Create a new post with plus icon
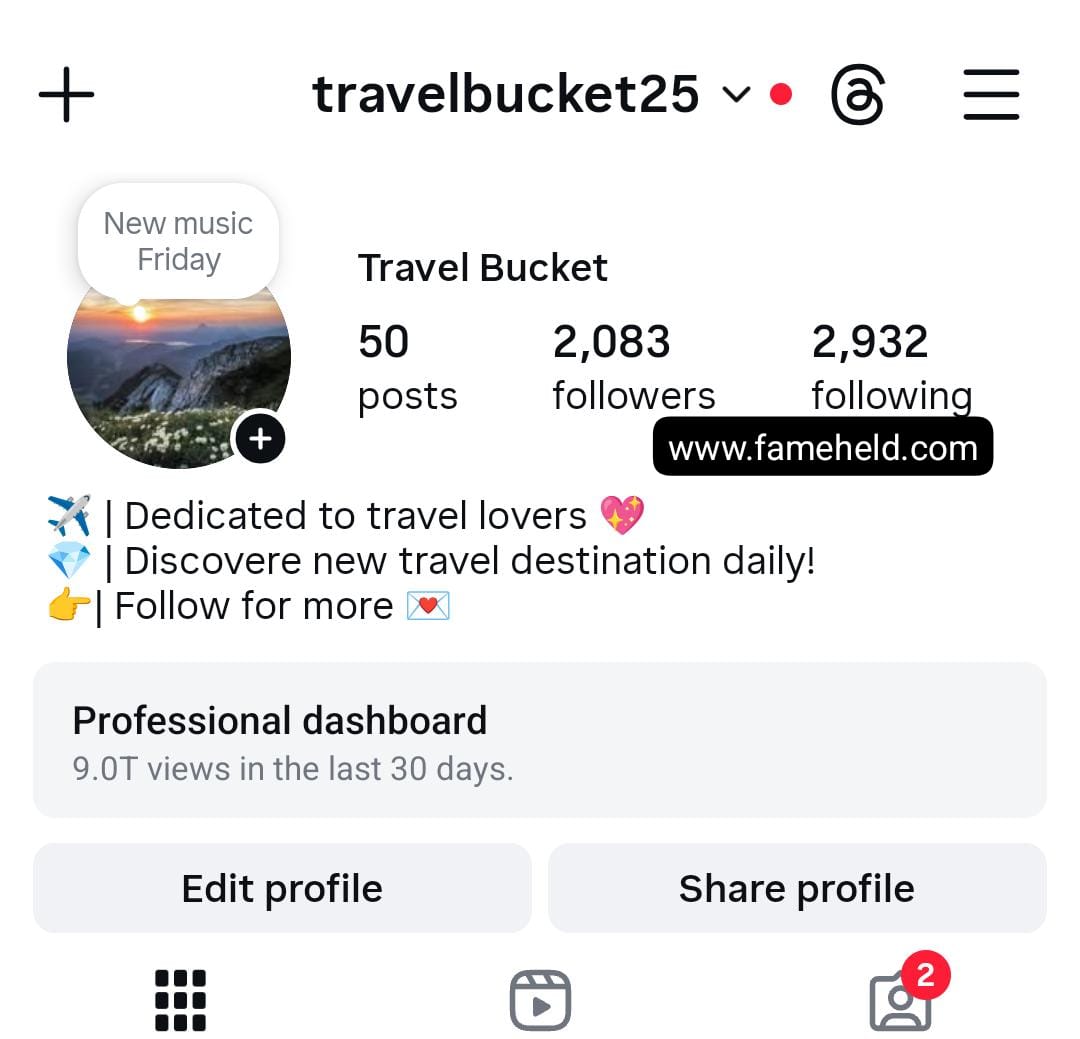The height and width of the screenshot is (1039, 1080). click(x=66, y=95)
